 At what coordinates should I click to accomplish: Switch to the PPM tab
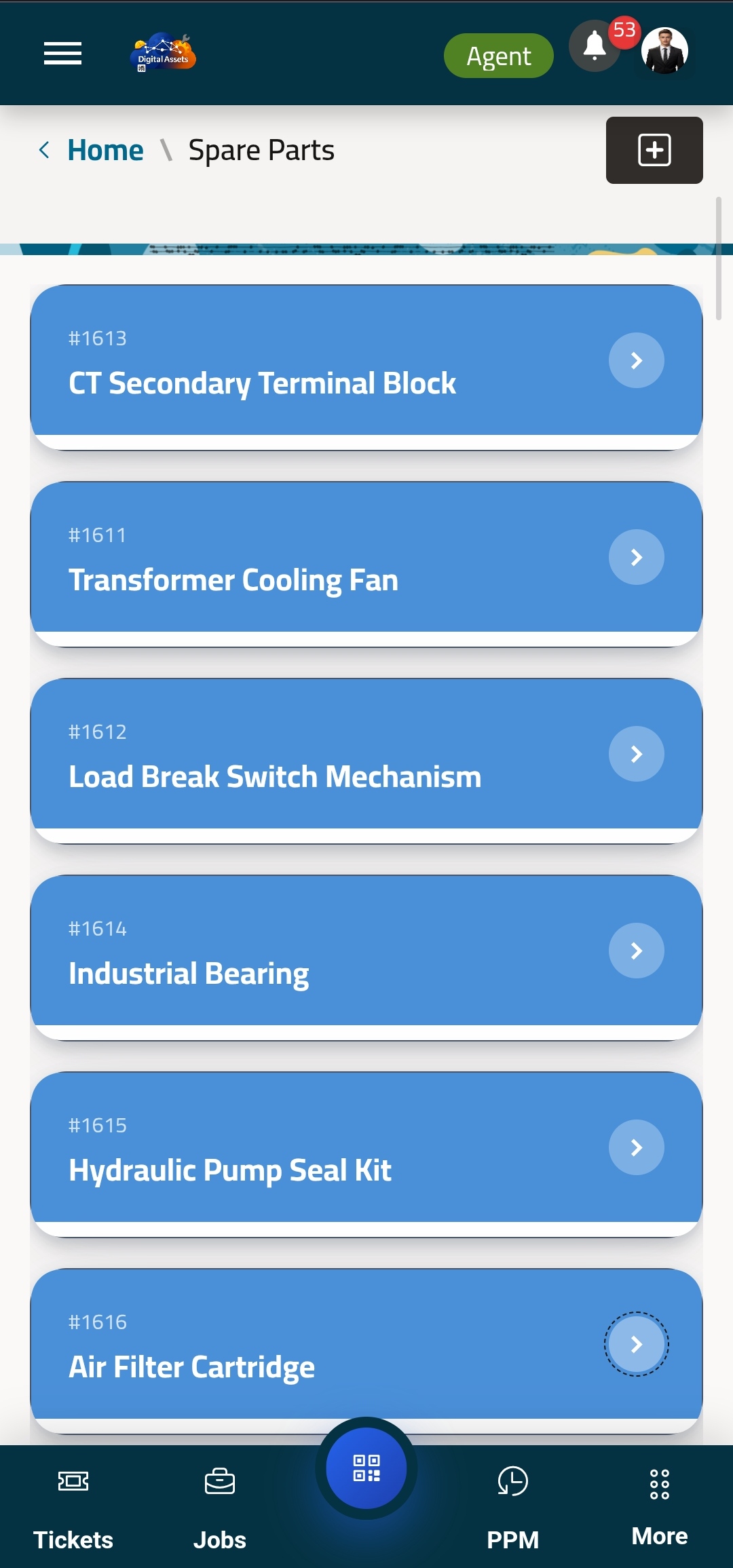pos(513,1508)
